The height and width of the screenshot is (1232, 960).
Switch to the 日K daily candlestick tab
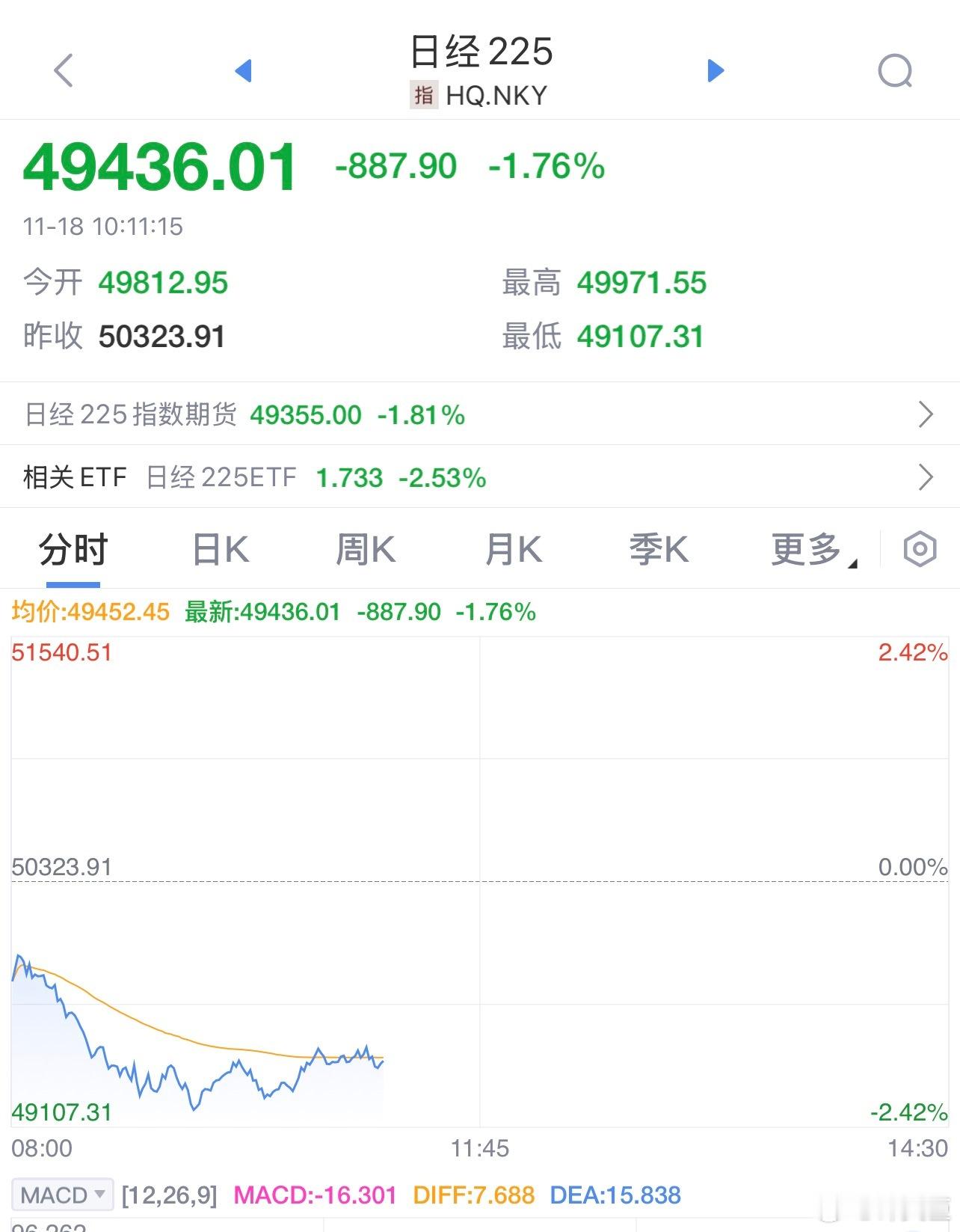tap(219, 548)
